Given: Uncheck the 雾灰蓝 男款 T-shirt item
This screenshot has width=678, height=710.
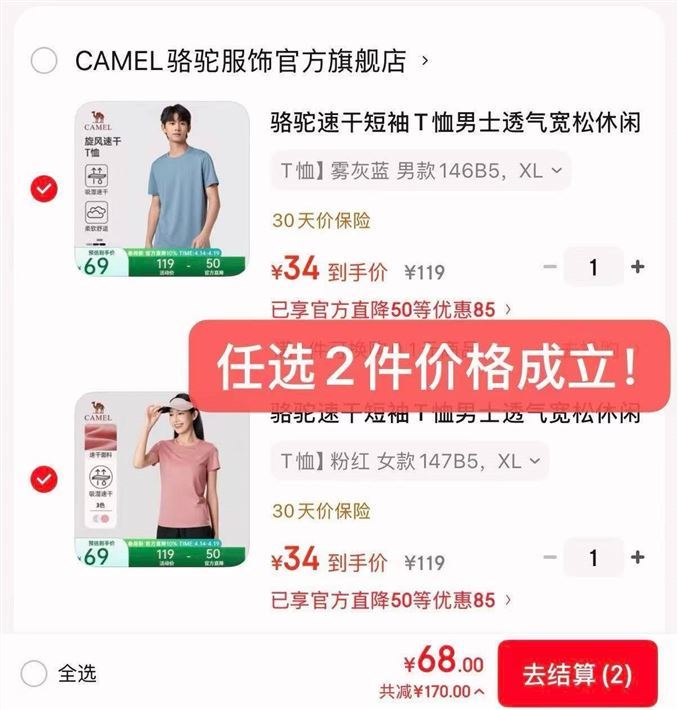Looking at the screenshot, I should [x=44, y=189].
